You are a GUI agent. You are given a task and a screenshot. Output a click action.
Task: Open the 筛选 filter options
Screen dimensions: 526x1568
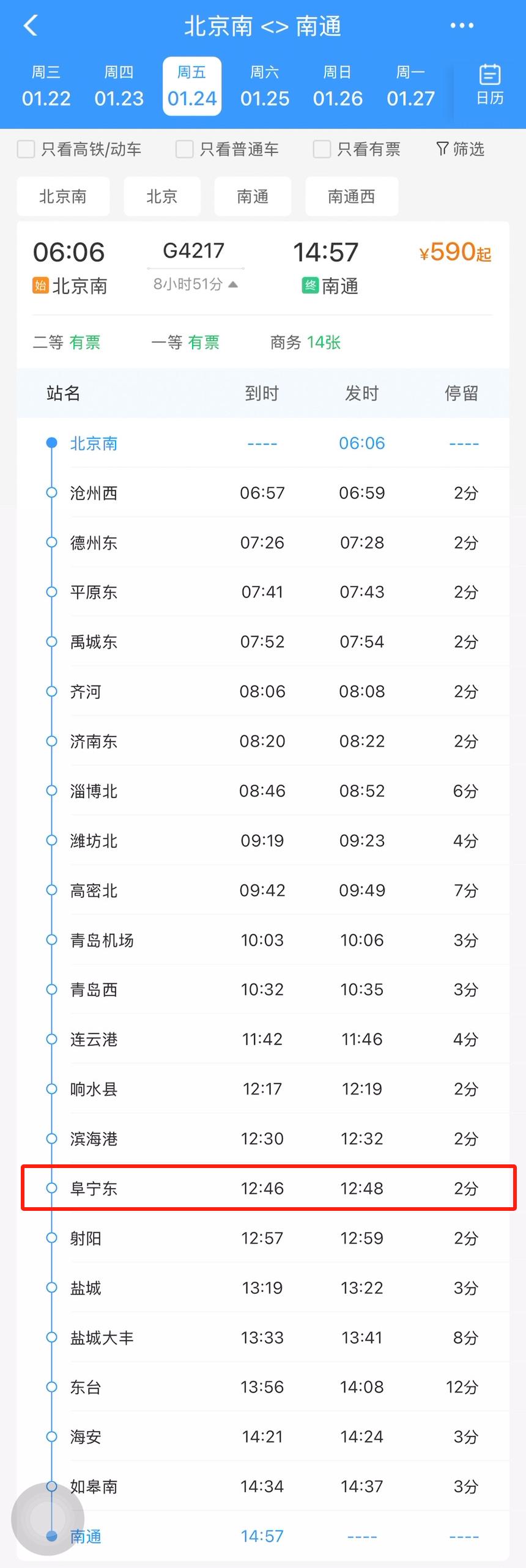460,149
